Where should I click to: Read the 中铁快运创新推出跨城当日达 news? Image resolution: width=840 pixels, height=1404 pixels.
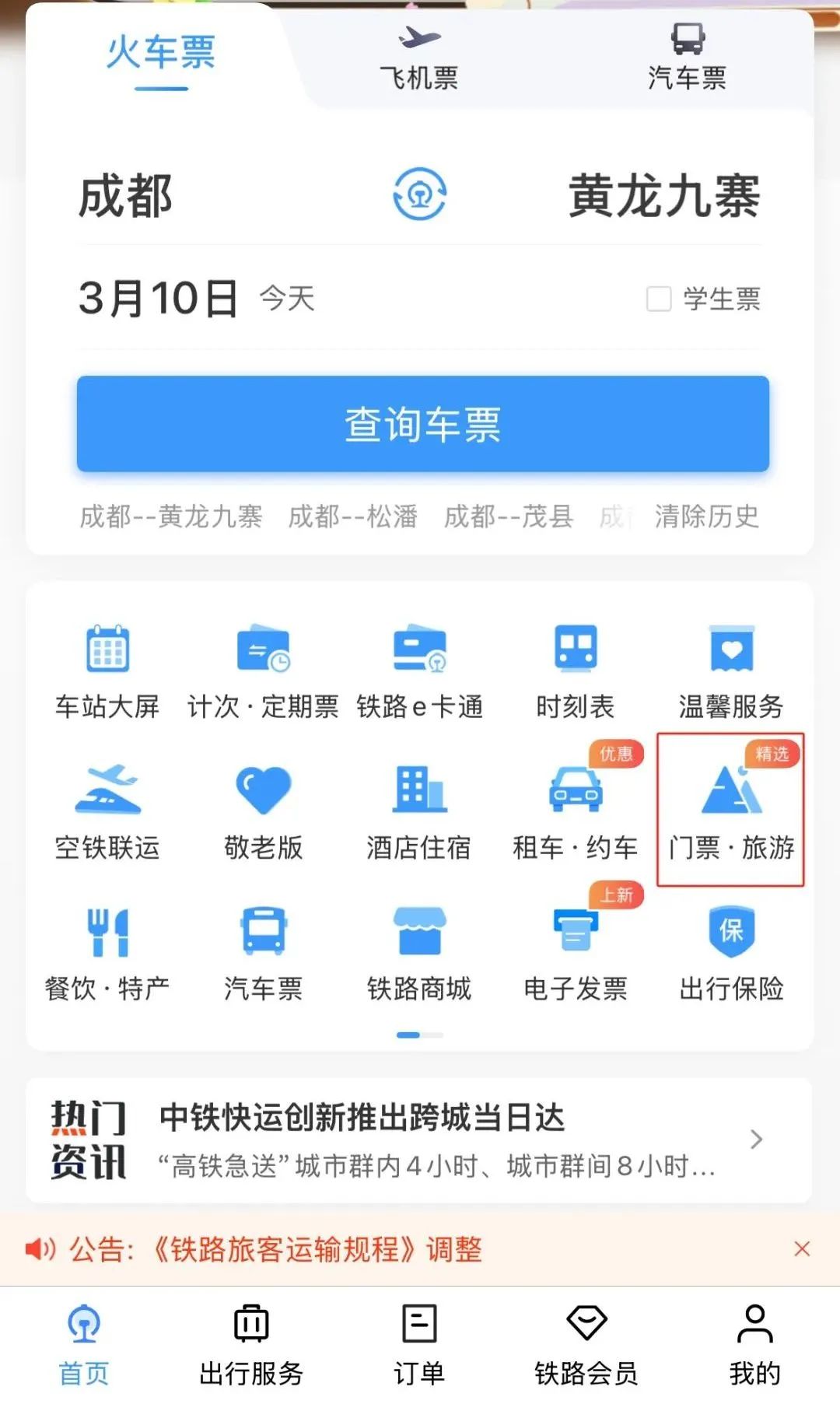point(420,1140)
